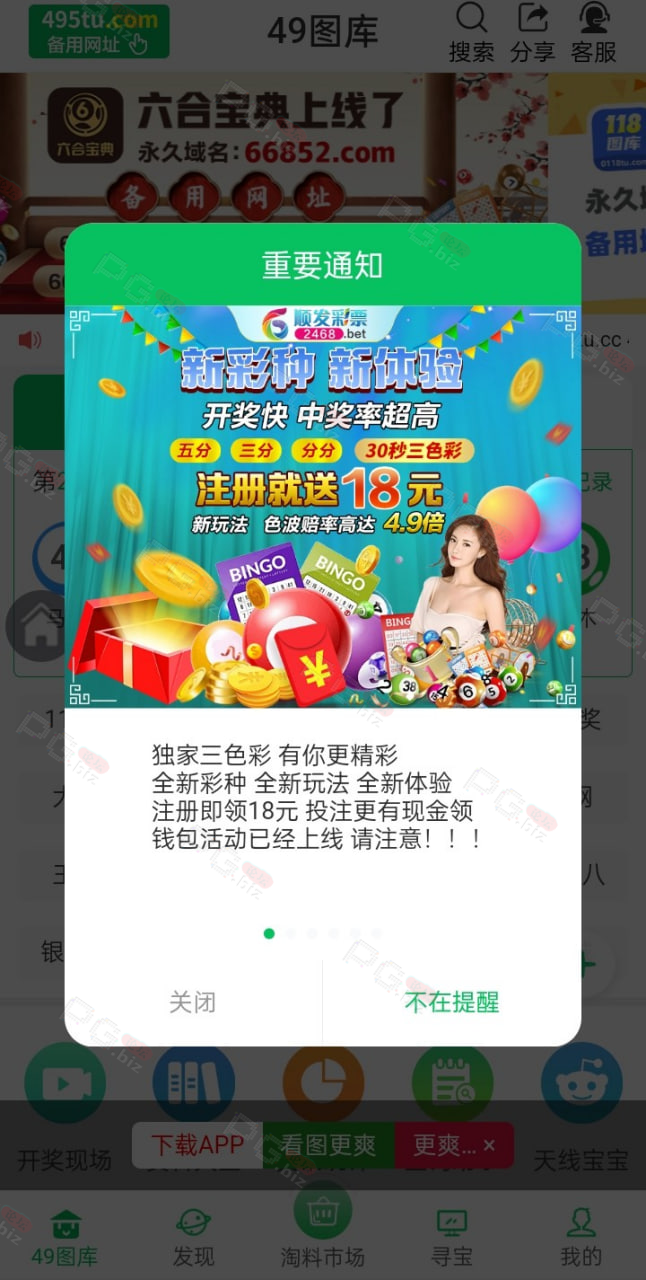
Task: Tap 不在提醒 to stop reminders
Action: [452, 1002]
